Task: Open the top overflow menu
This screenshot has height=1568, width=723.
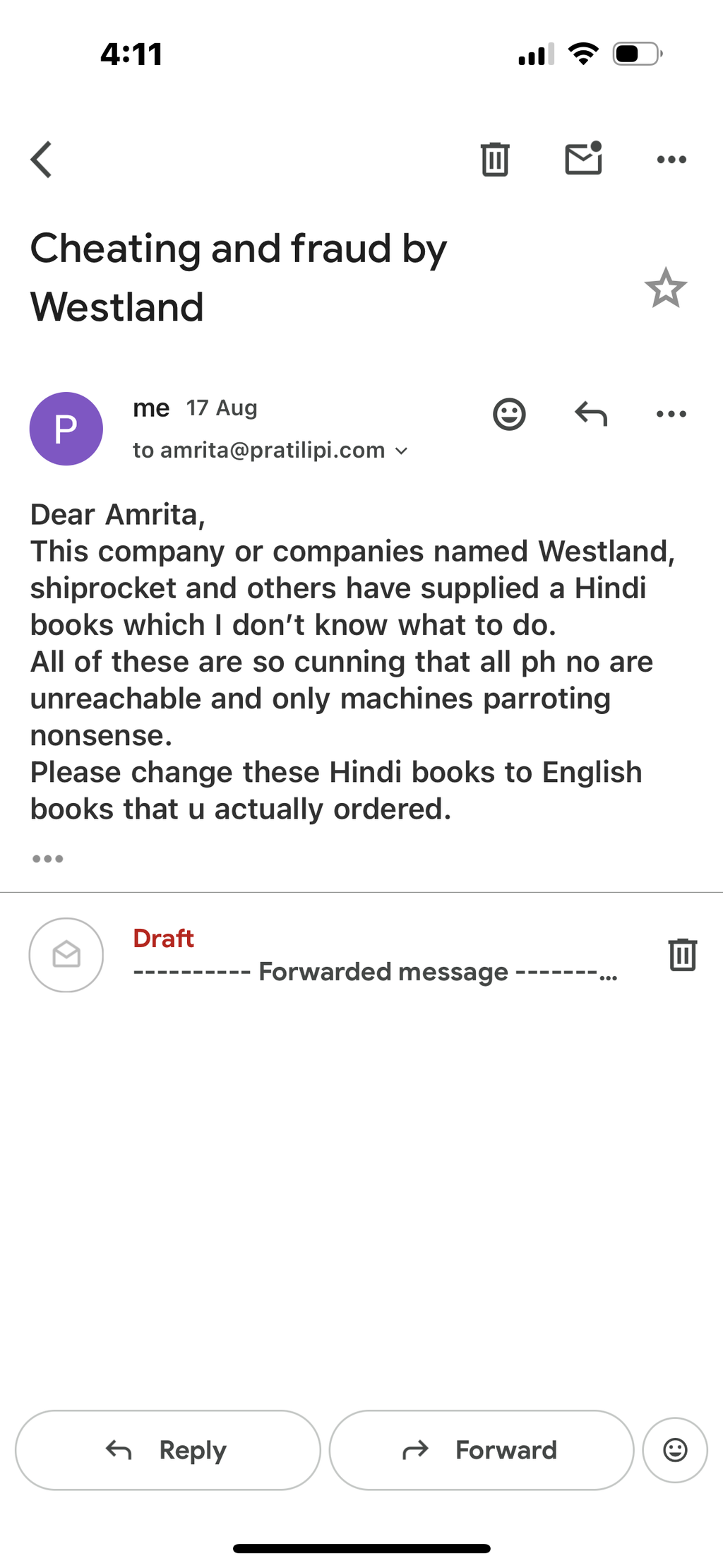Action: click(x=671, y=160)
